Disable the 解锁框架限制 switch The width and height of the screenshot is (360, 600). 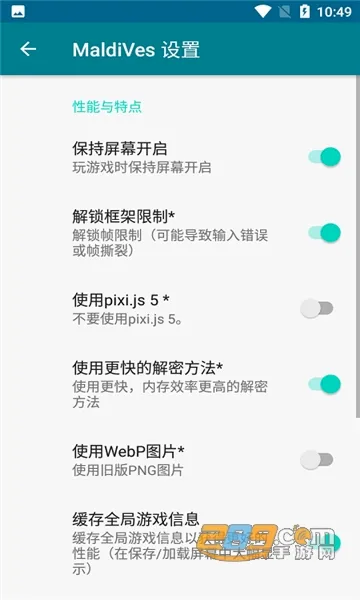pos(324,233)
